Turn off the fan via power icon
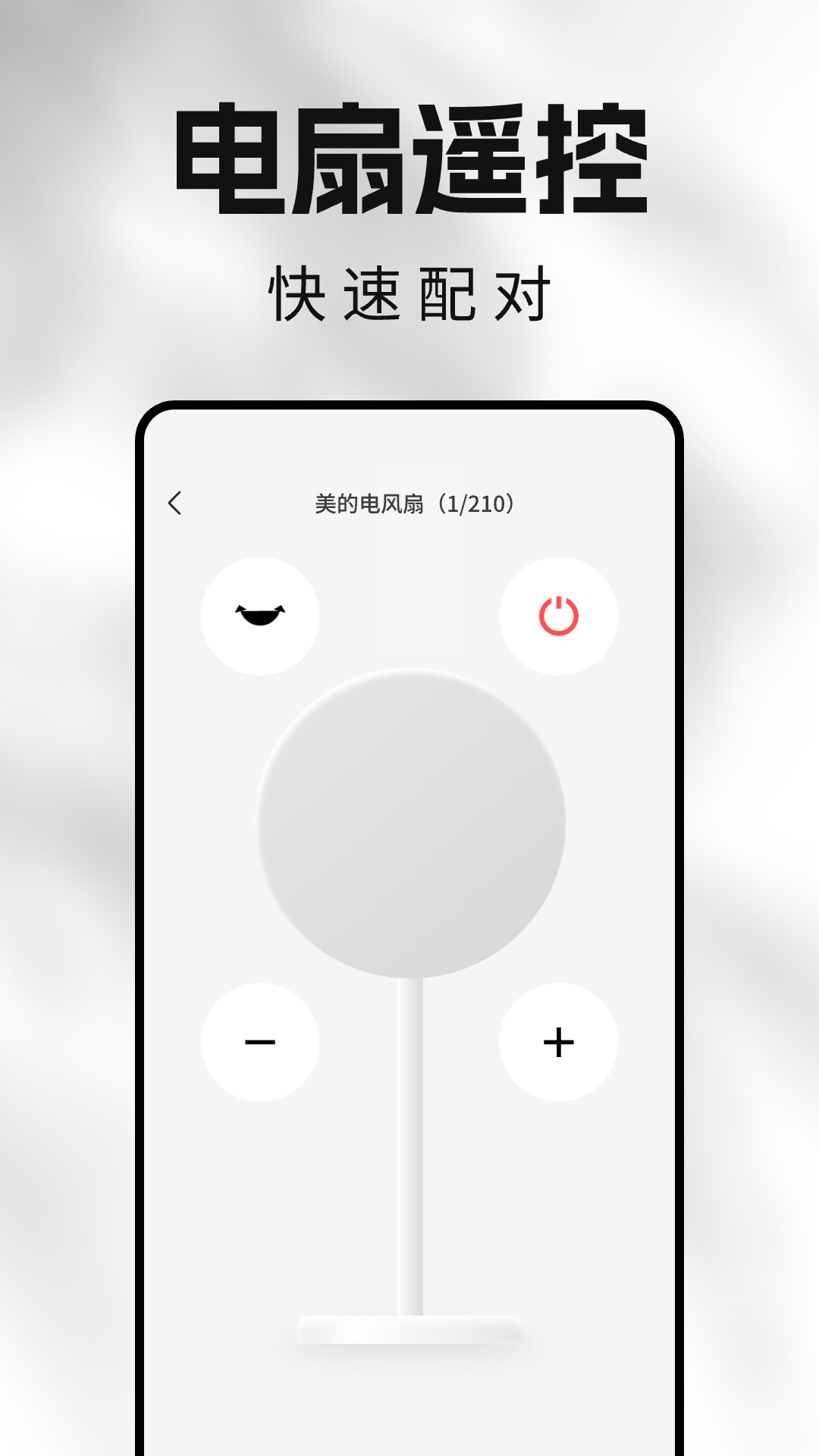This screenshot has height=1456, width=819. [x=559, y=617]
